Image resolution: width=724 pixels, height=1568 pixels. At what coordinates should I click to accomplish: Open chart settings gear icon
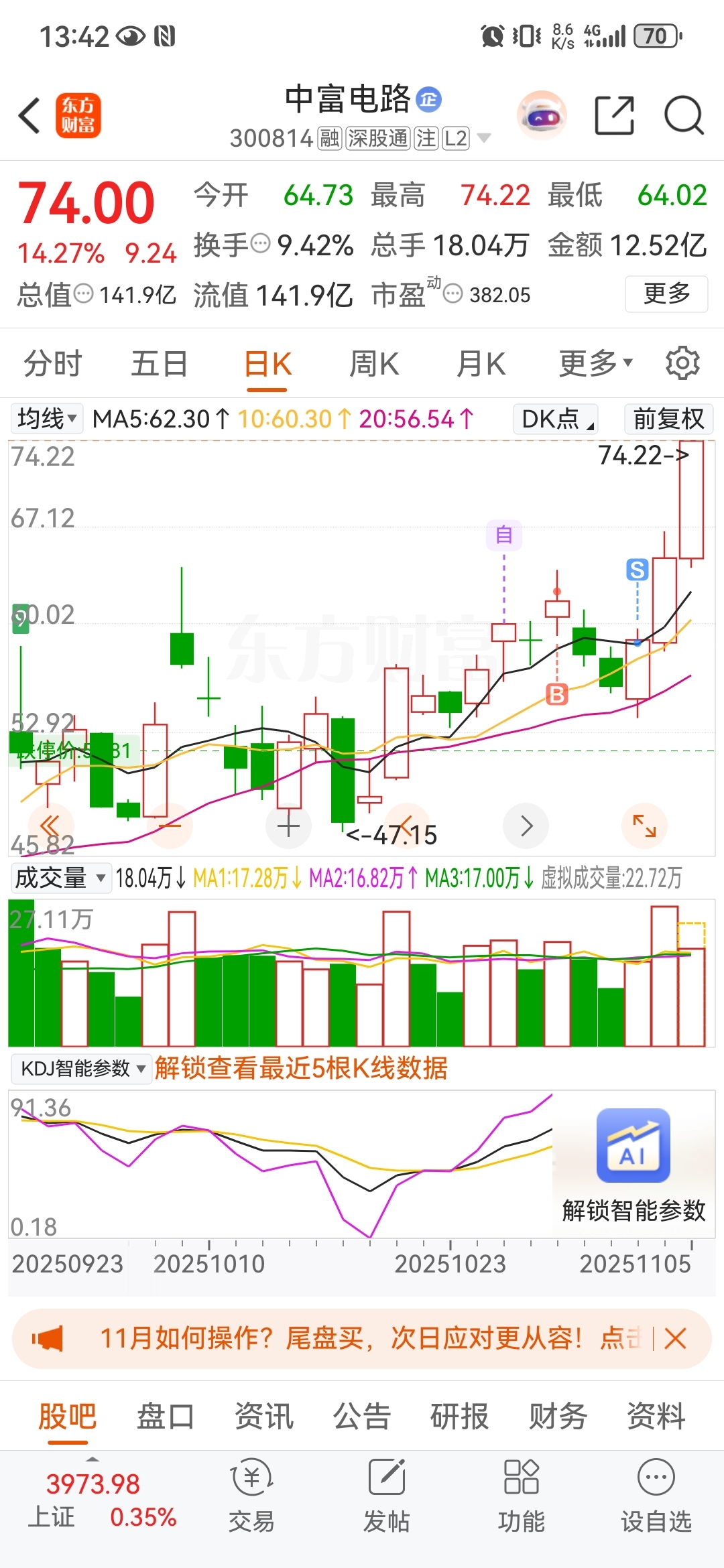(682, 363)
